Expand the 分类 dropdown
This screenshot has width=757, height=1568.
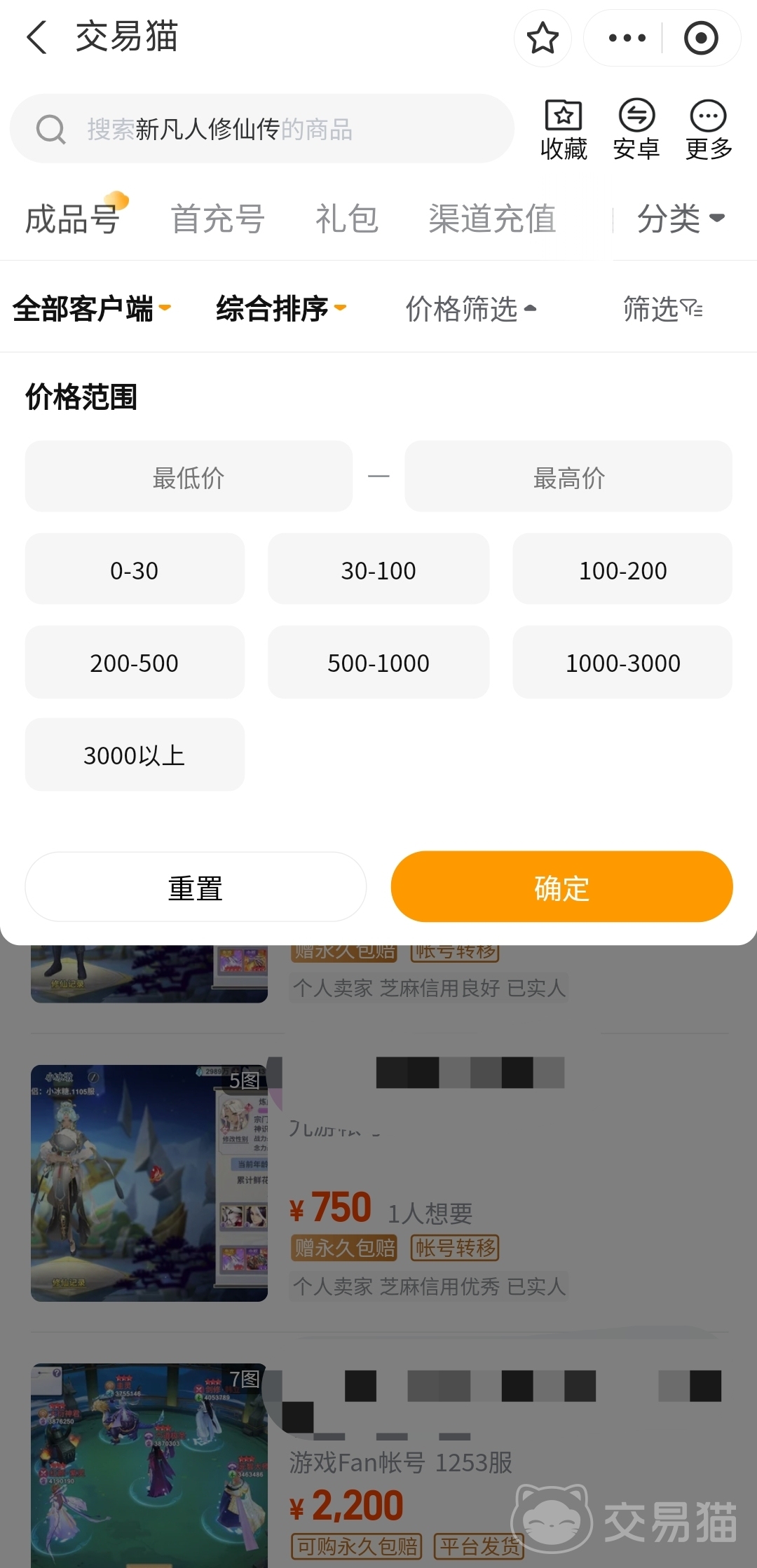coord(680,219)
